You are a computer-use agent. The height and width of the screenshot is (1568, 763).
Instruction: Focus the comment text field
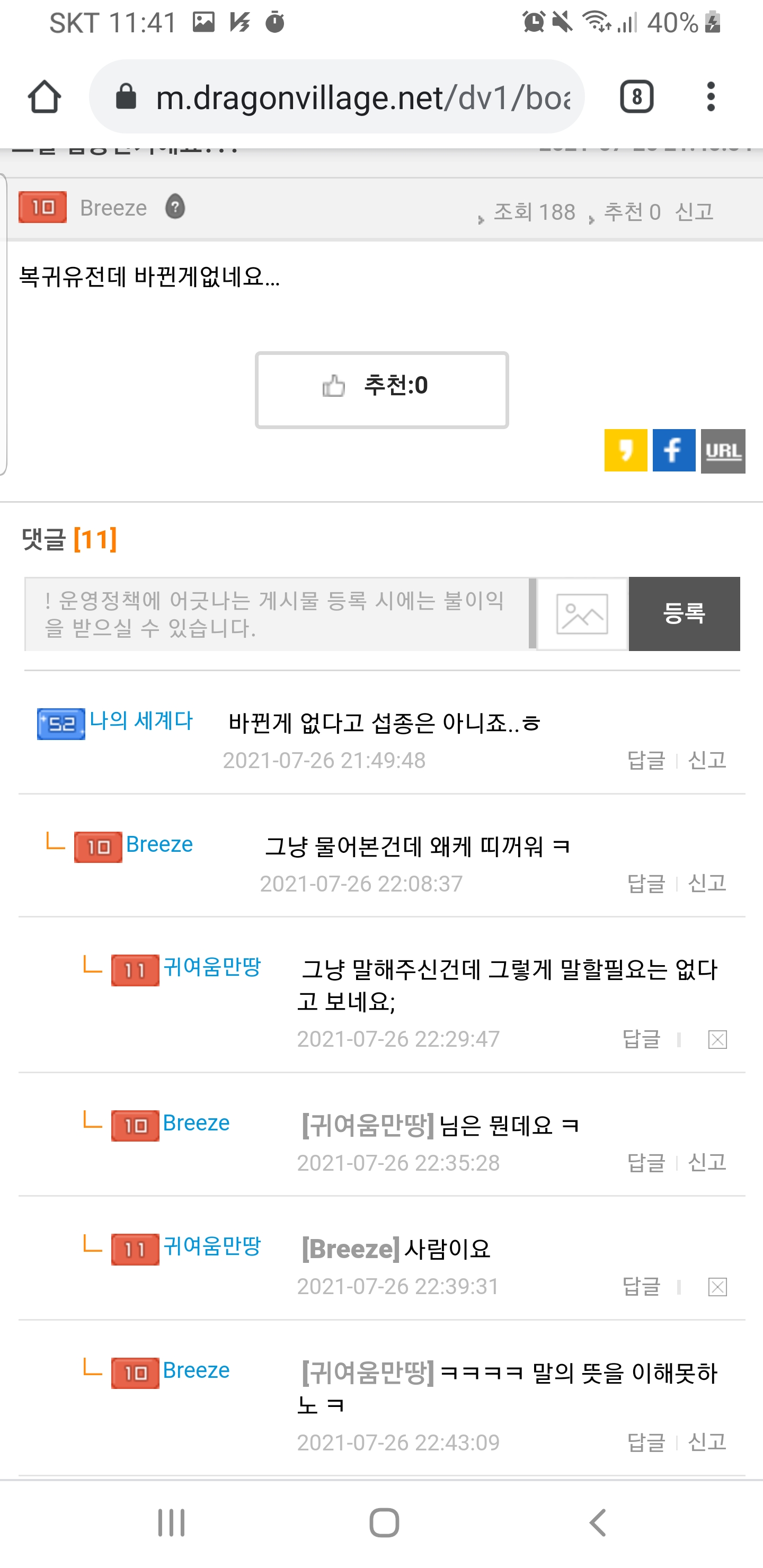coord(277,613)
